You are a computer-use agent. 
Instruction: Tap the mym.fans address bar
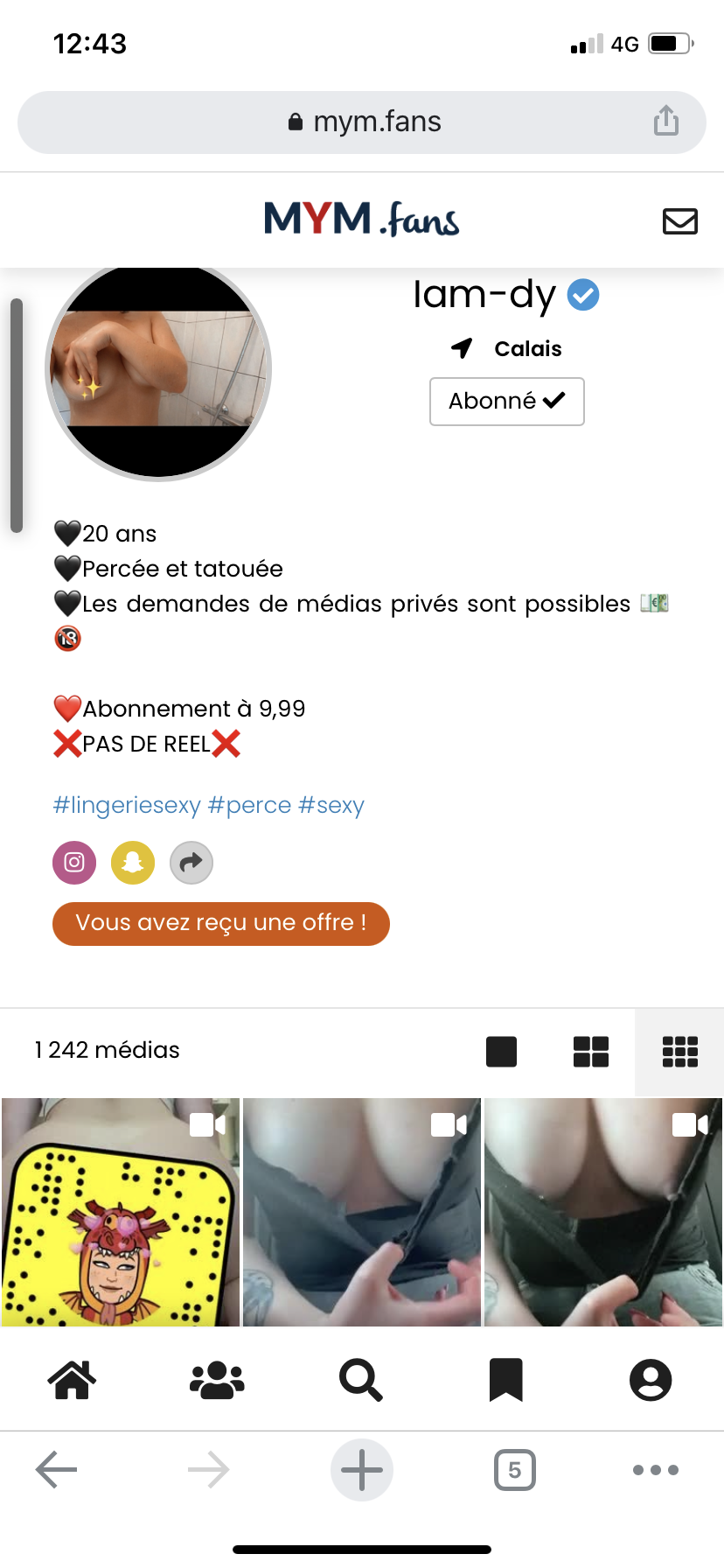coord(362,122)
